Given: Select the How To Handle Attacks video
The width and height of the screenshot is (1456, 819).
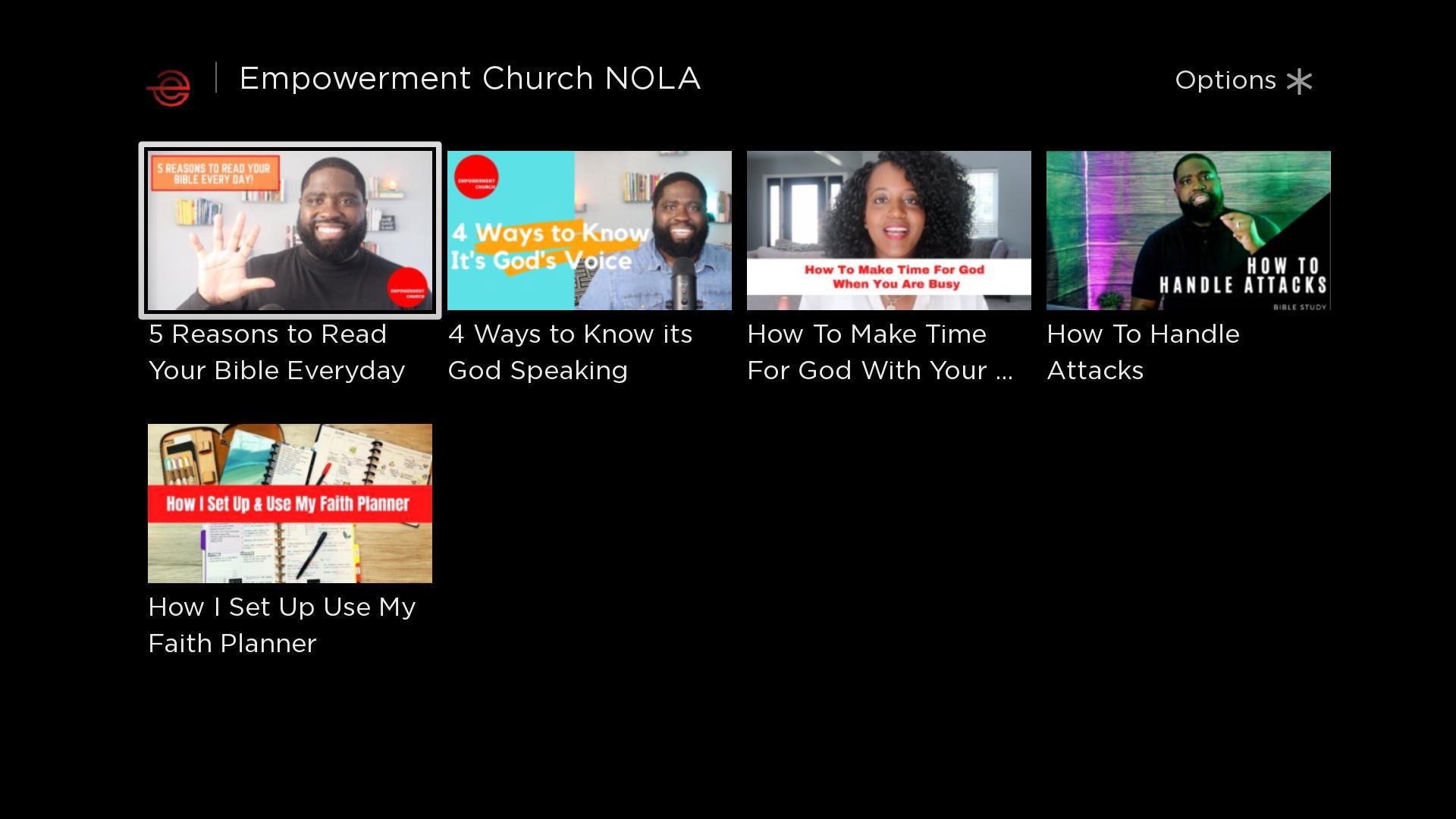Looking at the screenshot, I should point(1188,231).
